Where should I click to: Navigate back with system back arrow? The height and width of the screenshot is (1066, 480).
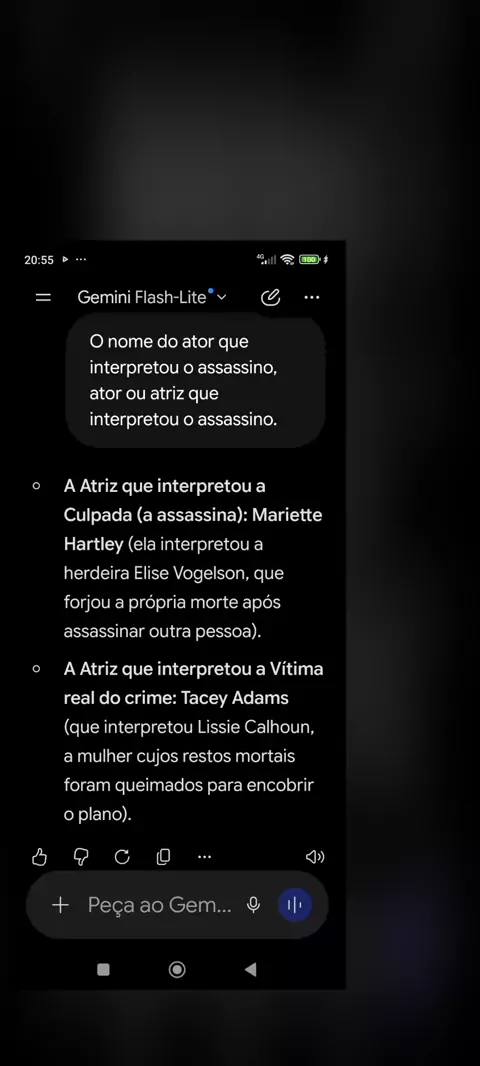tap(250, 969)
